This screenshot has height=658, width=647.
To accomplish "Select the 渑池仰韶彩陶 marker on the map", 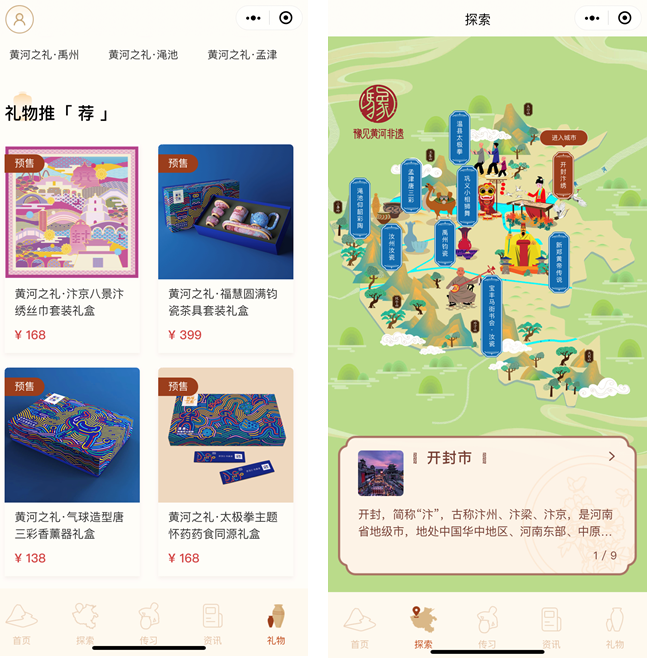I will [361, 205].
